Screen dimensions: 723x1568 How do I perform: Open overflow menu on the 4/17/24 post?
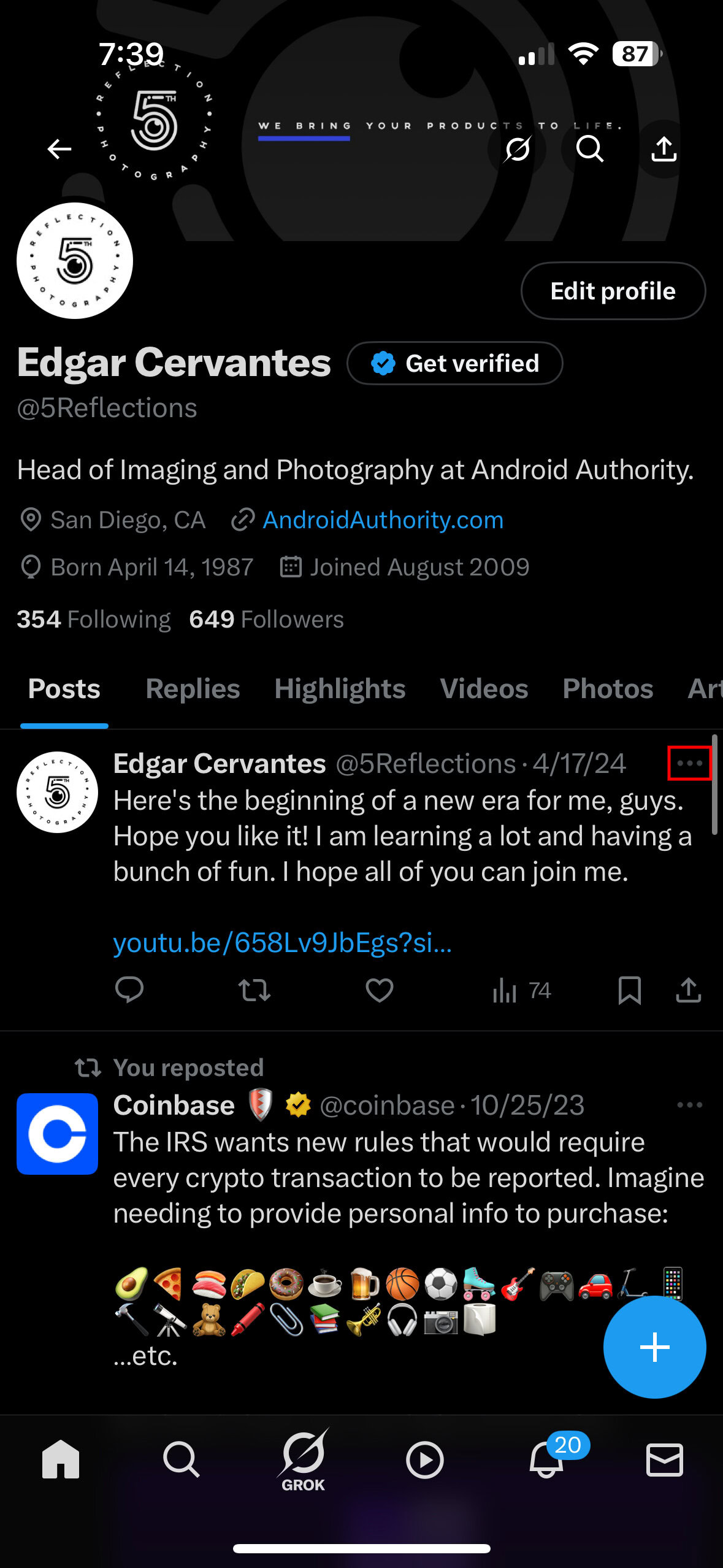tap(689, 763)
